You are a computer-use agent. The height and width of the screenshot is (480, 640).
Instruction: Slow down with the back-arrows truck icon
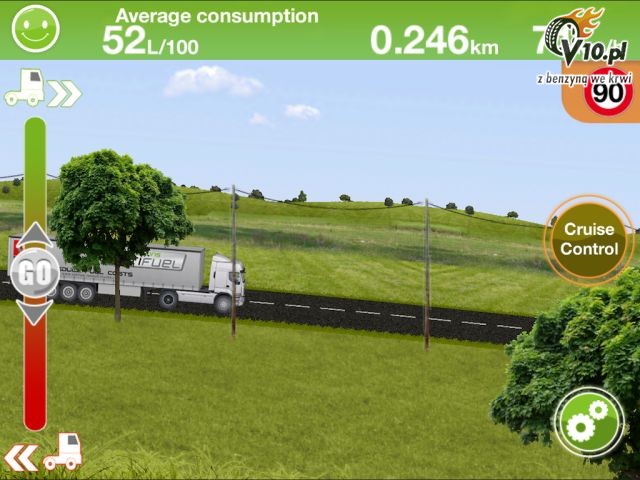click(x=42, y=454)
